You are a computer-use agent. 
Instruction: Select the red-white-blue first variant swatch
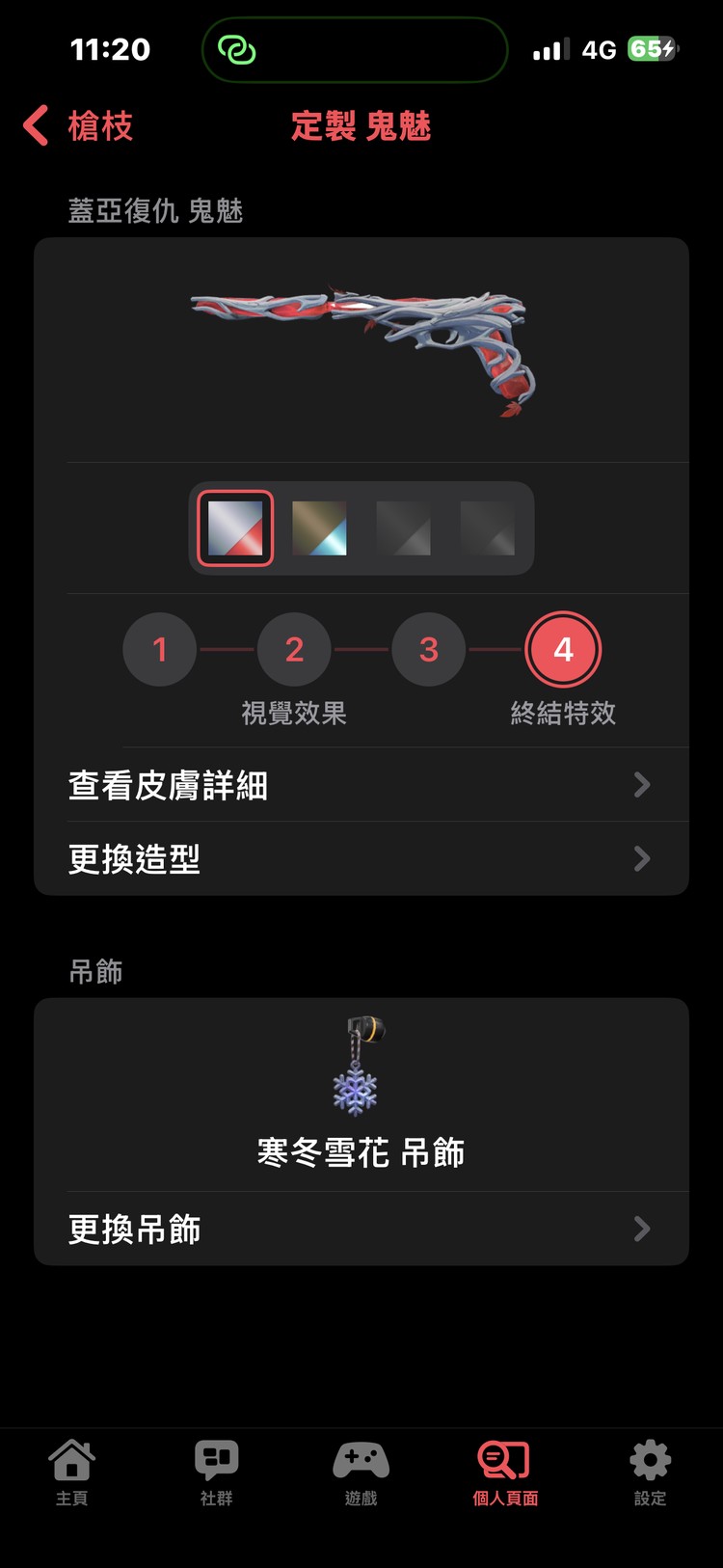(x=234, y=528)
